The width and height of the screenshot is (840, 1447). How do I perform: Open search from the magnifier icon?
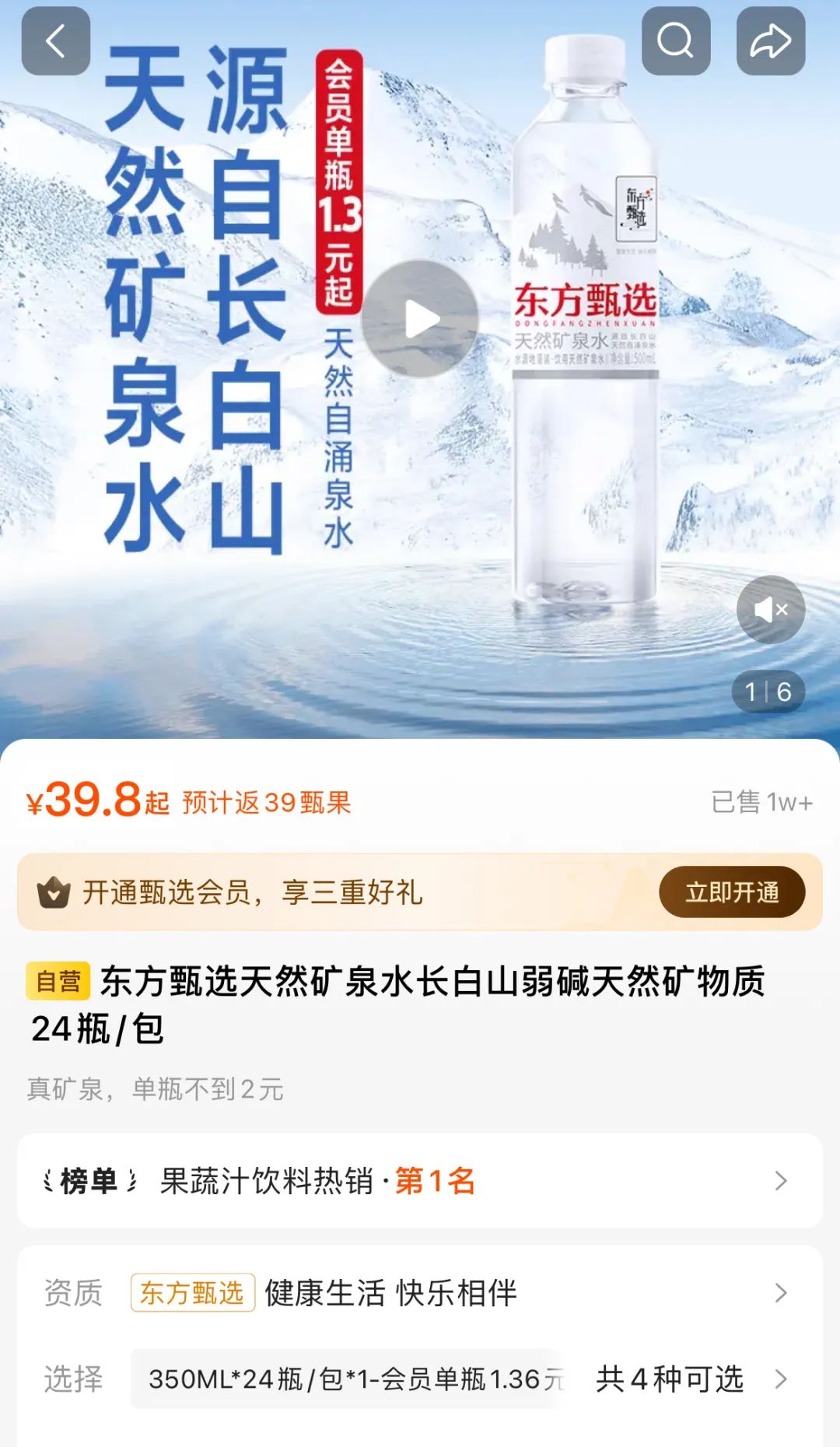pos(675,41)
